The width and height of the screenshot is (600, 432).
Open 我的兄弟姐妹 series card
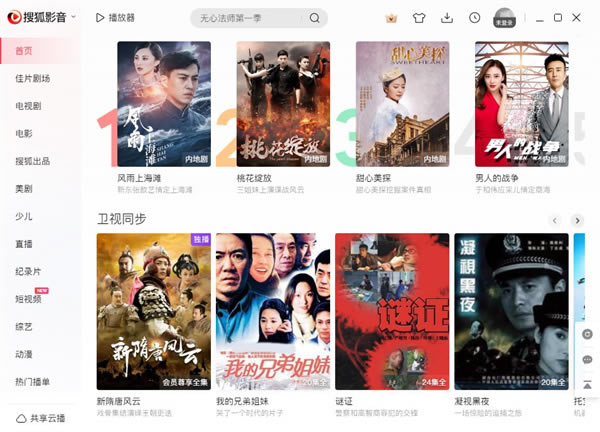pos(273,311)
